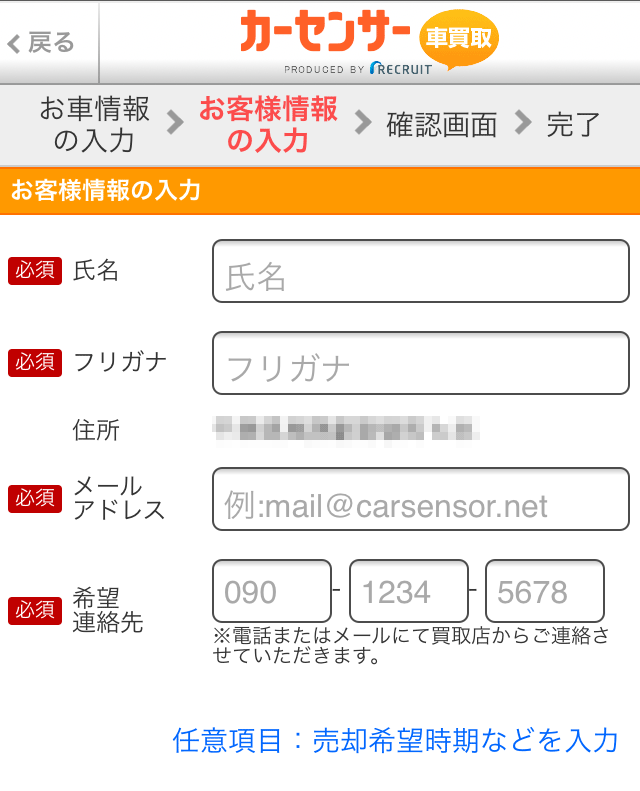Open 任意項目：売却希望時期などを入力 link
Viewport: 640px width, 791px height.
click(x=395, y=740)
